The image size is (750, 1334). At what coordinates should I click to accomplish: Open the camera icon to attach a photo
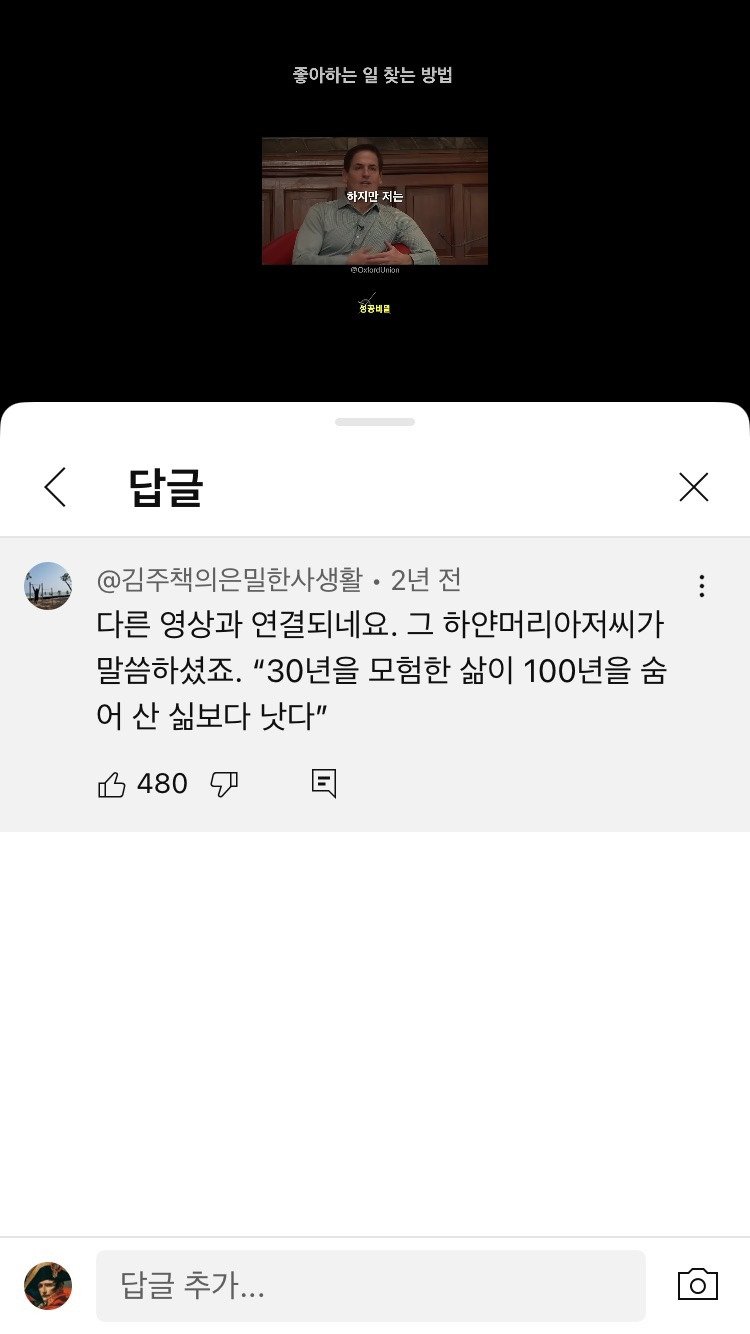[697, 1284]
